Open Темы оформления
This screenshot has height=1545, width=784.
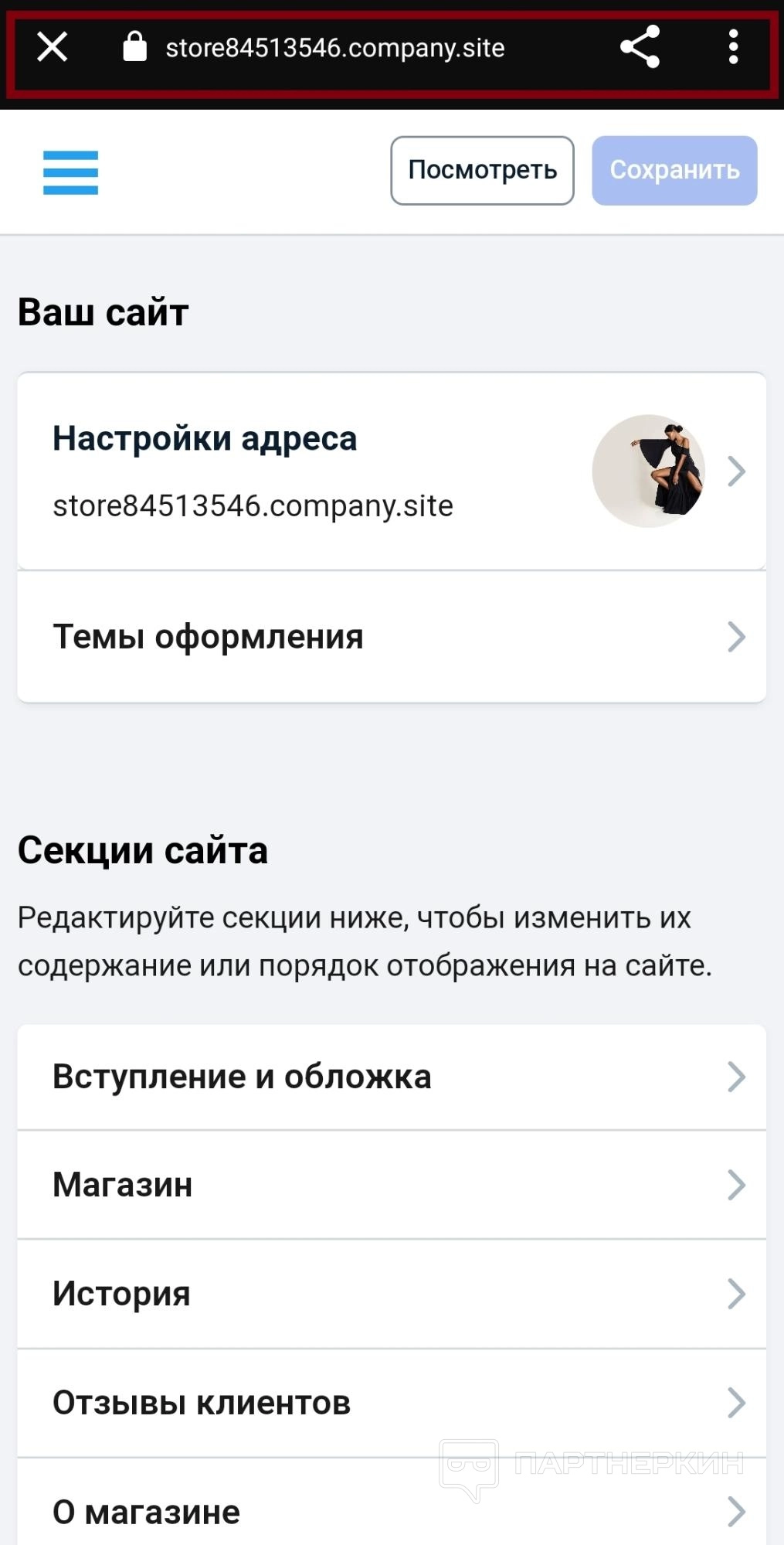point(391,637)
